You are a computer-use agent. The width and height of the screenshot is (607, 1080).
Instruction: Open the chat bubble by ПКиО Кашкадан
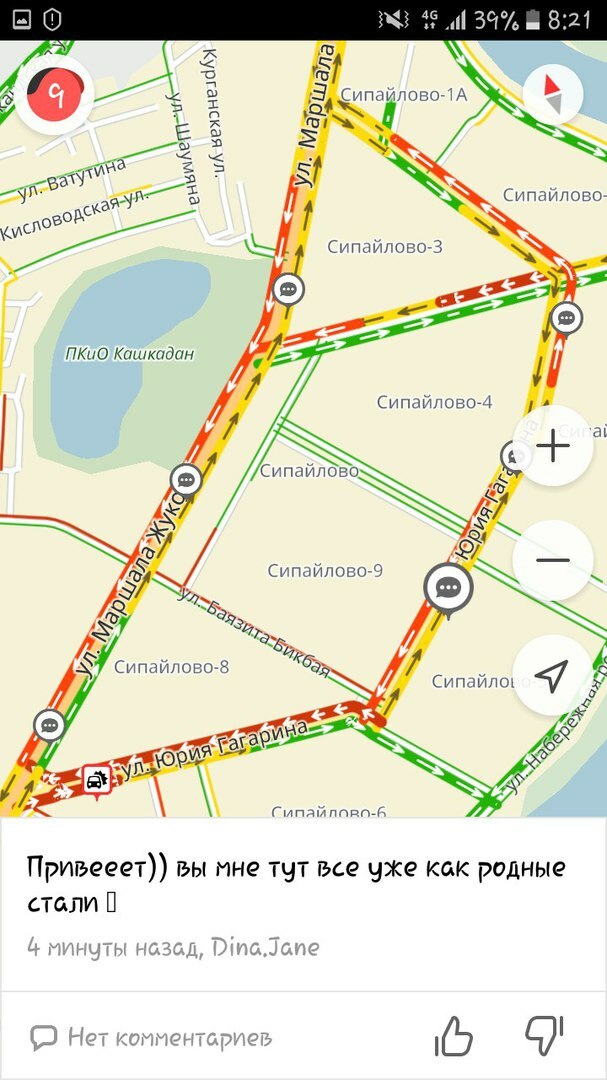pos(186,479)
